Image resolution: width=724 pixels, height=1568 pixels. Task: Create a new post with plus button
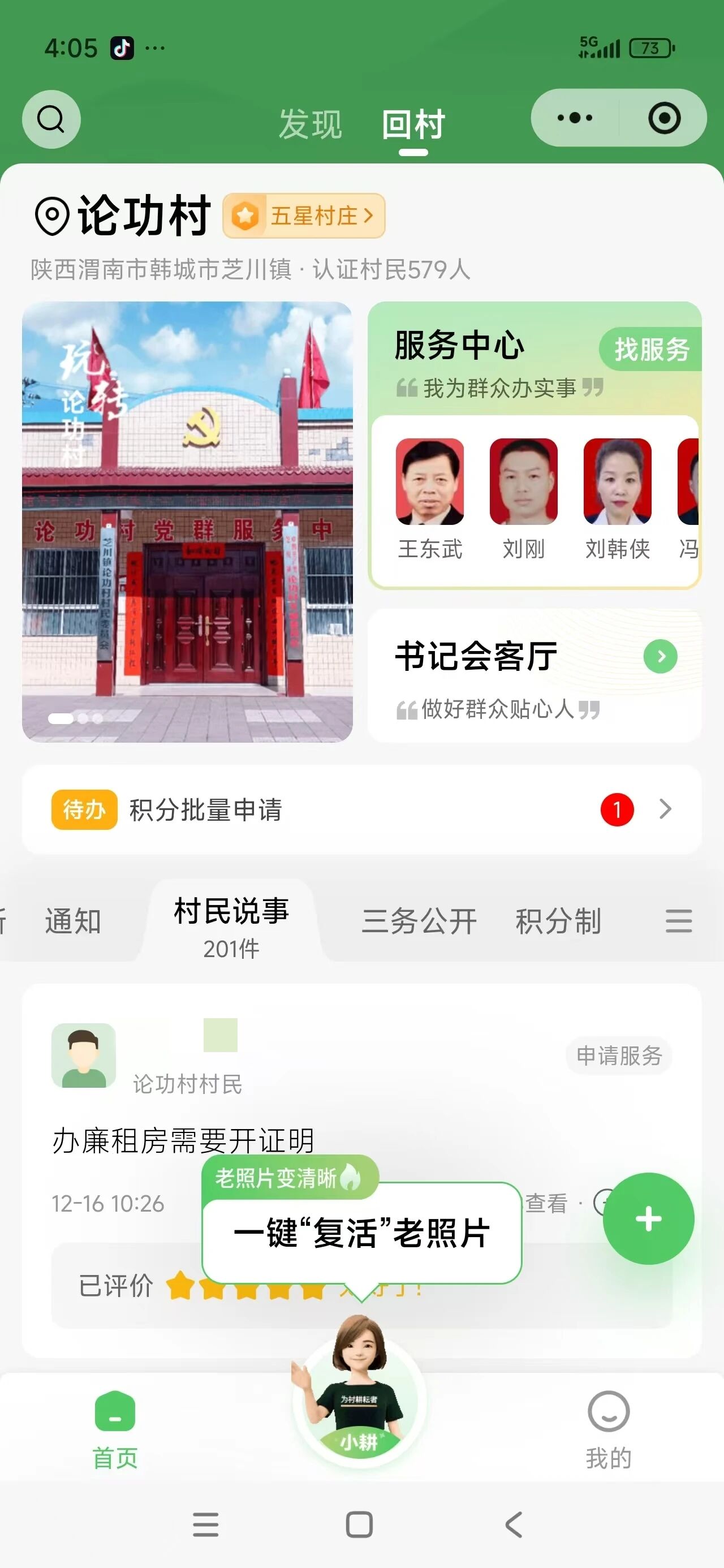[x=648, y=1218]
